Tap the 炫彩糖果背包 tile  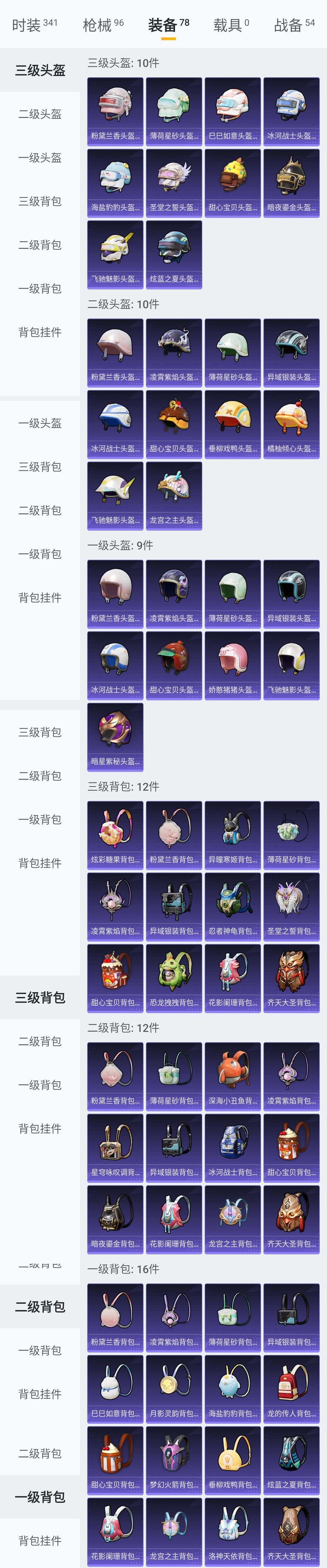(x=115, y=835)
